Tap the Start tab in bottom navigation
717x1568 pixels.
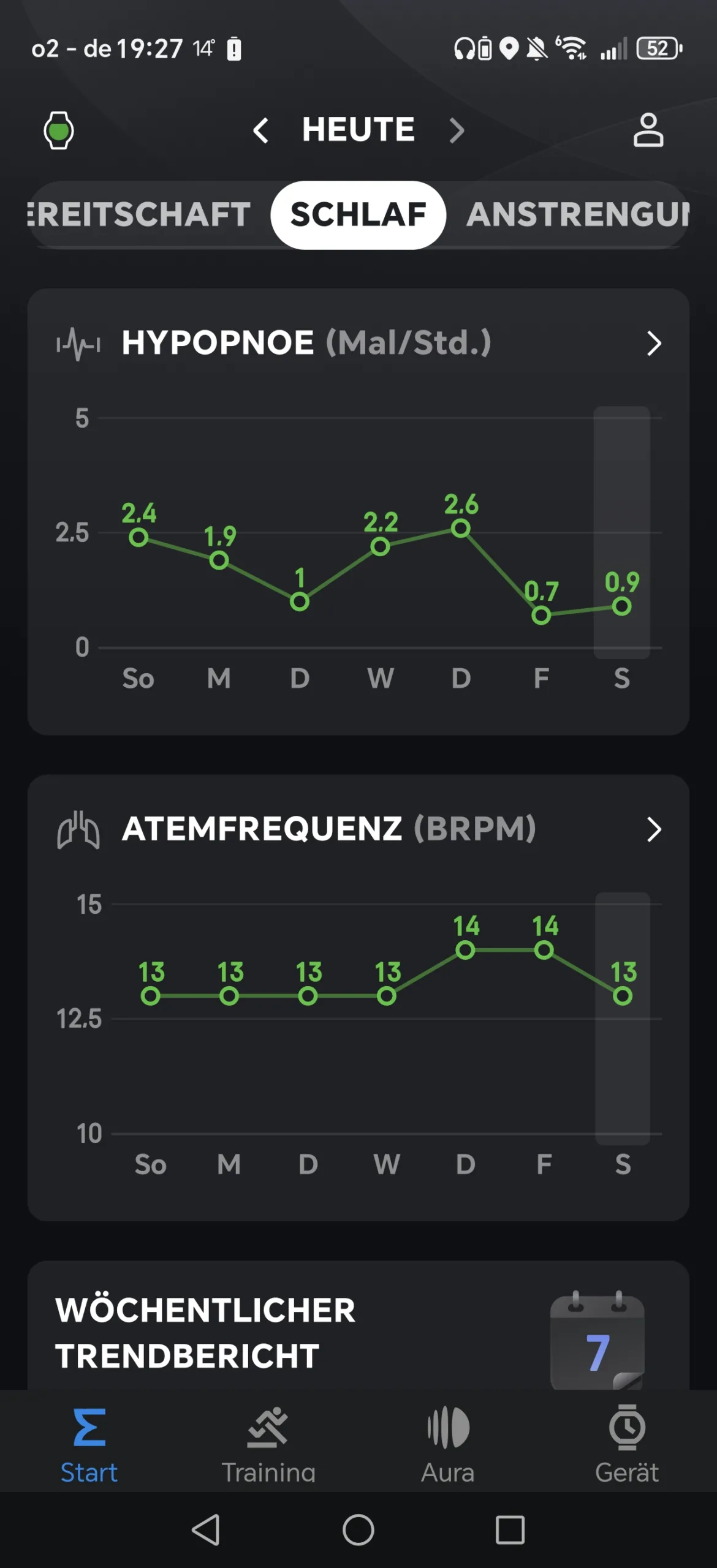pos(89,1444)
